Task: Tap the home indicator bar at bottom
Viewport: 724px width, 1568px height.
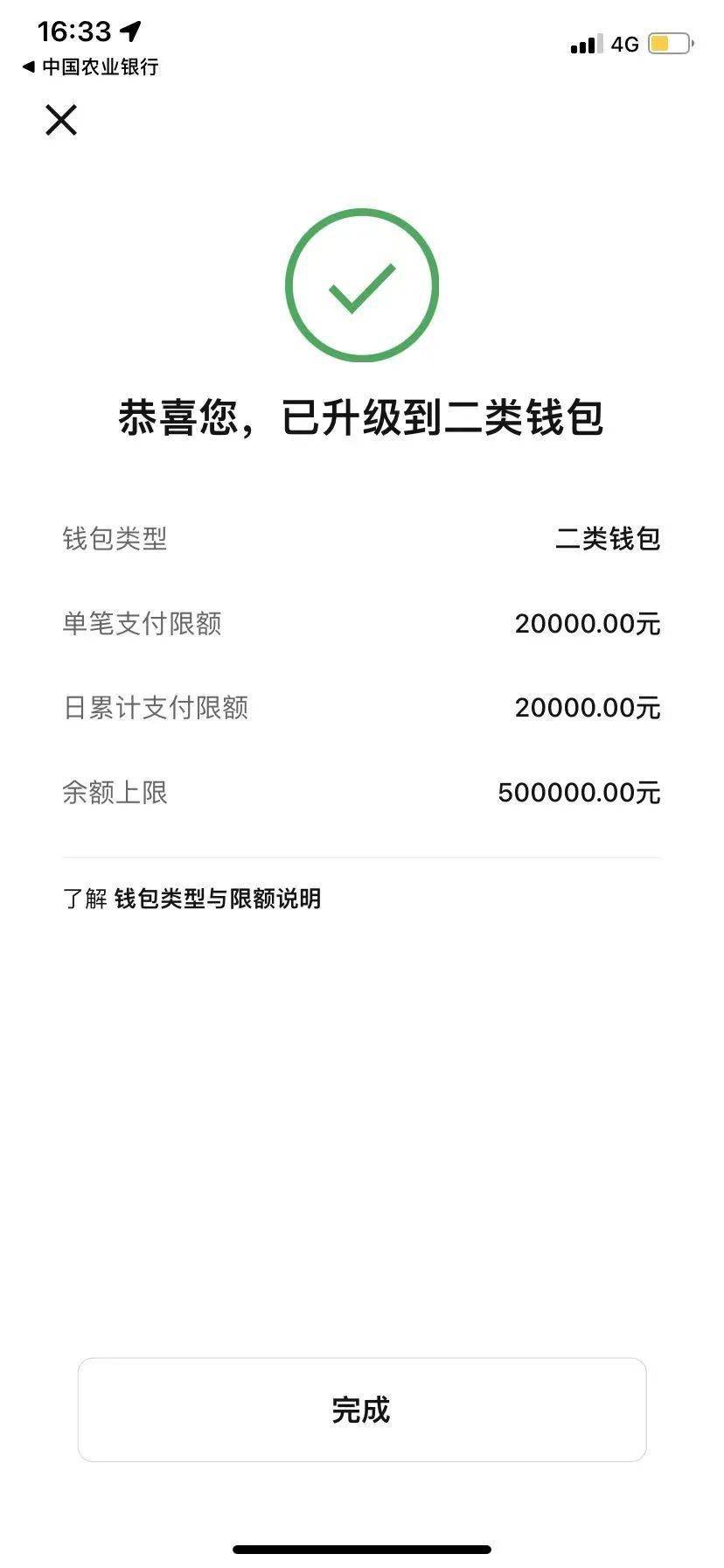Action: (361, 1551)
